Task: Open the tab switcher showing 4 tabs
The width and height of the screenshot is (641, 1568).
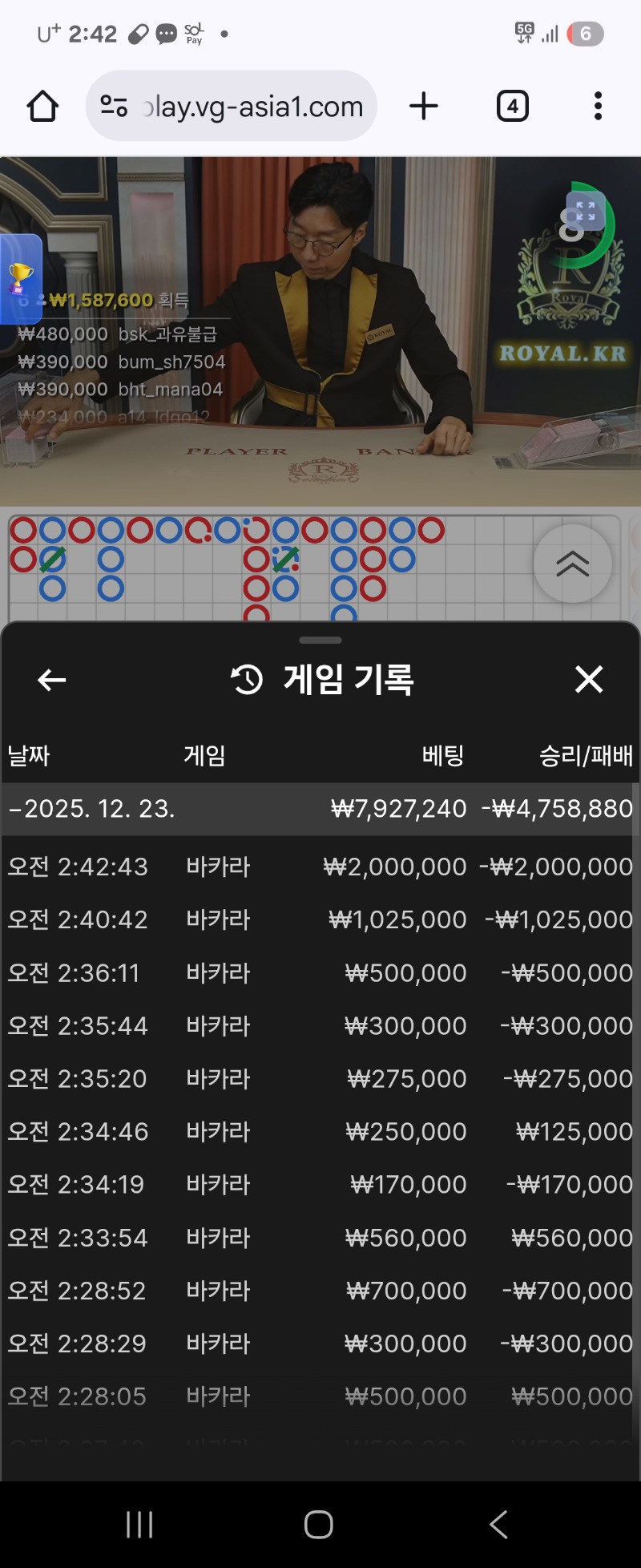Action: (x=512, y=106)
